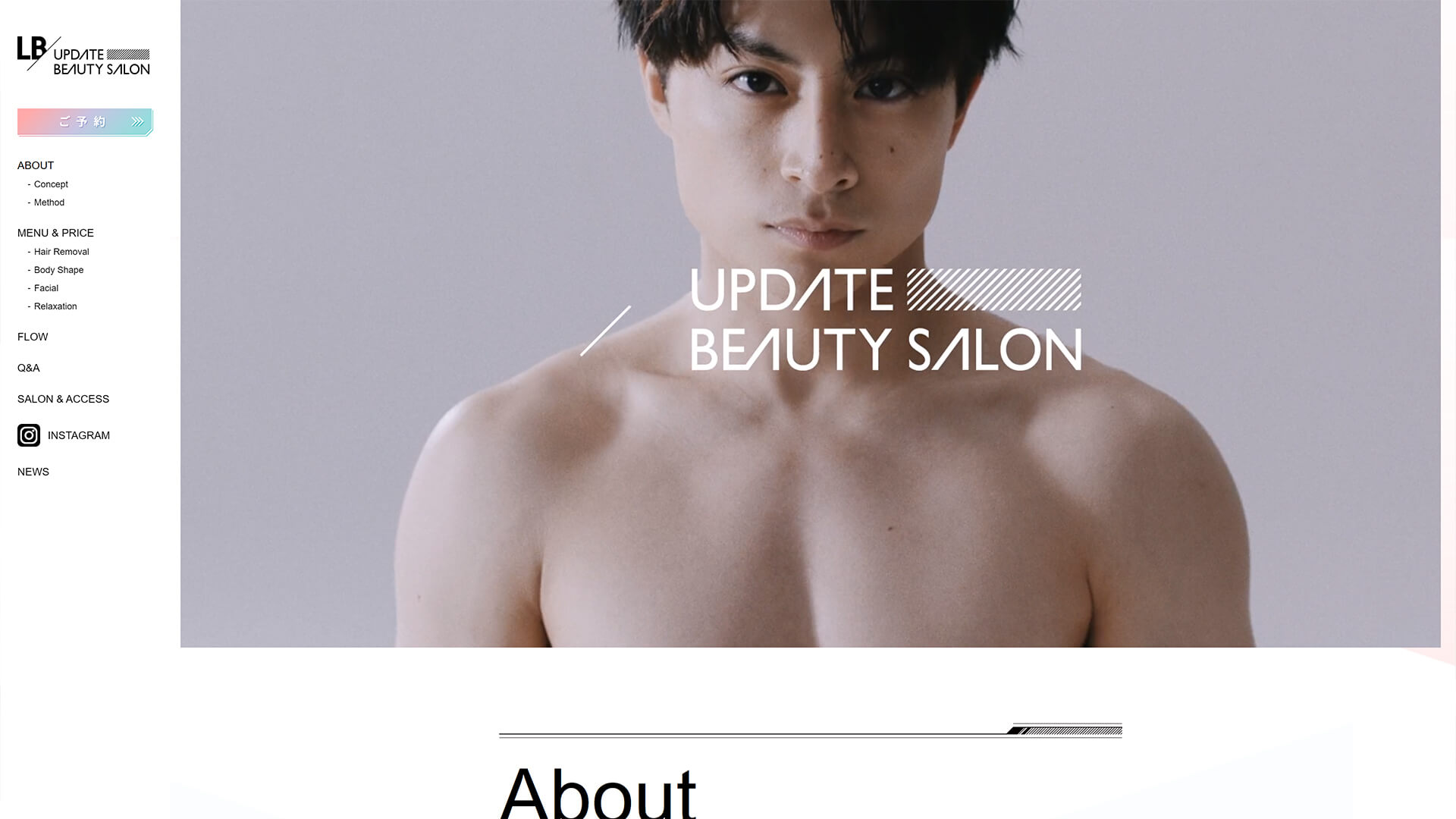Open the Method link
This screenshot has height=819, width=1456.
[49, 202]
